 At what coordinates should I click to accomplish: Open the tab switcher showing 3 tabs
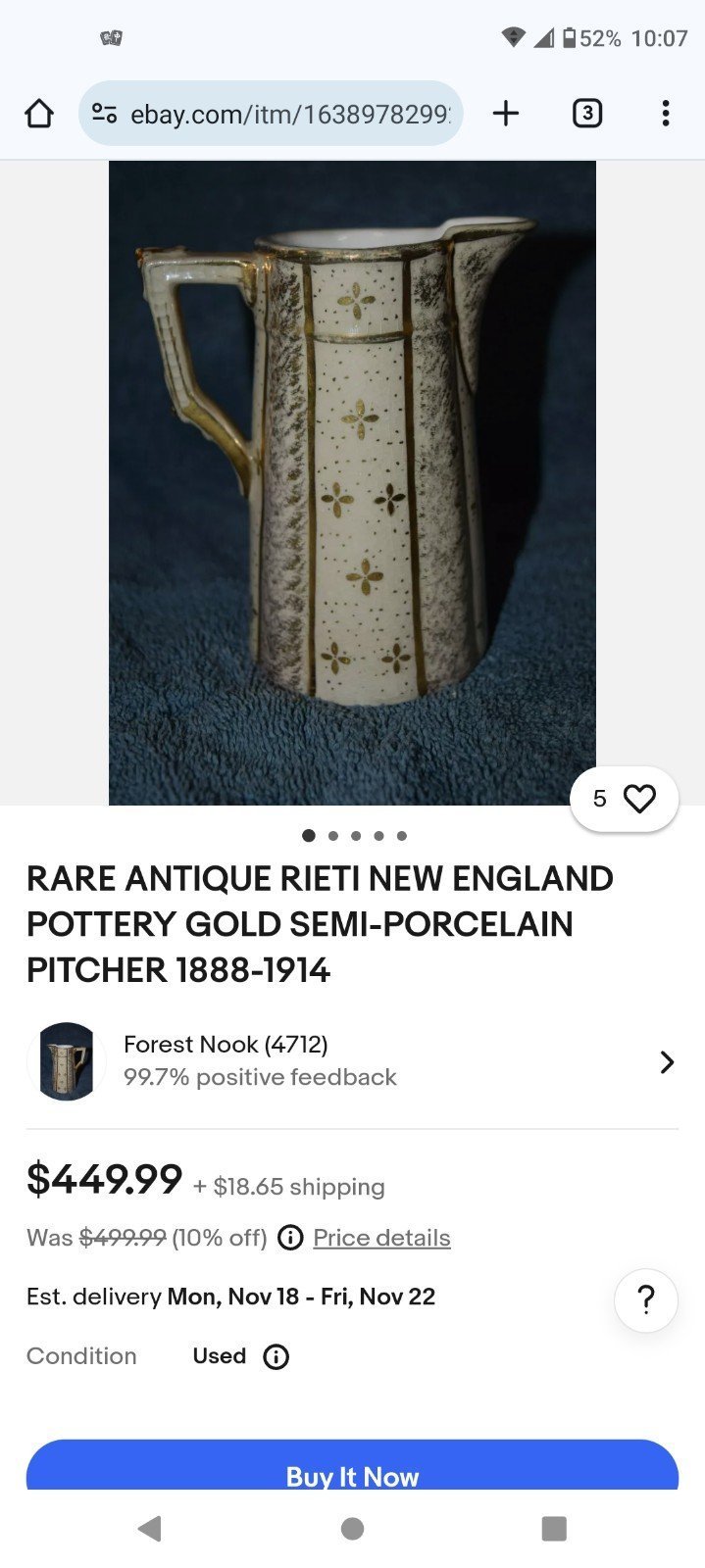[586, 114]
